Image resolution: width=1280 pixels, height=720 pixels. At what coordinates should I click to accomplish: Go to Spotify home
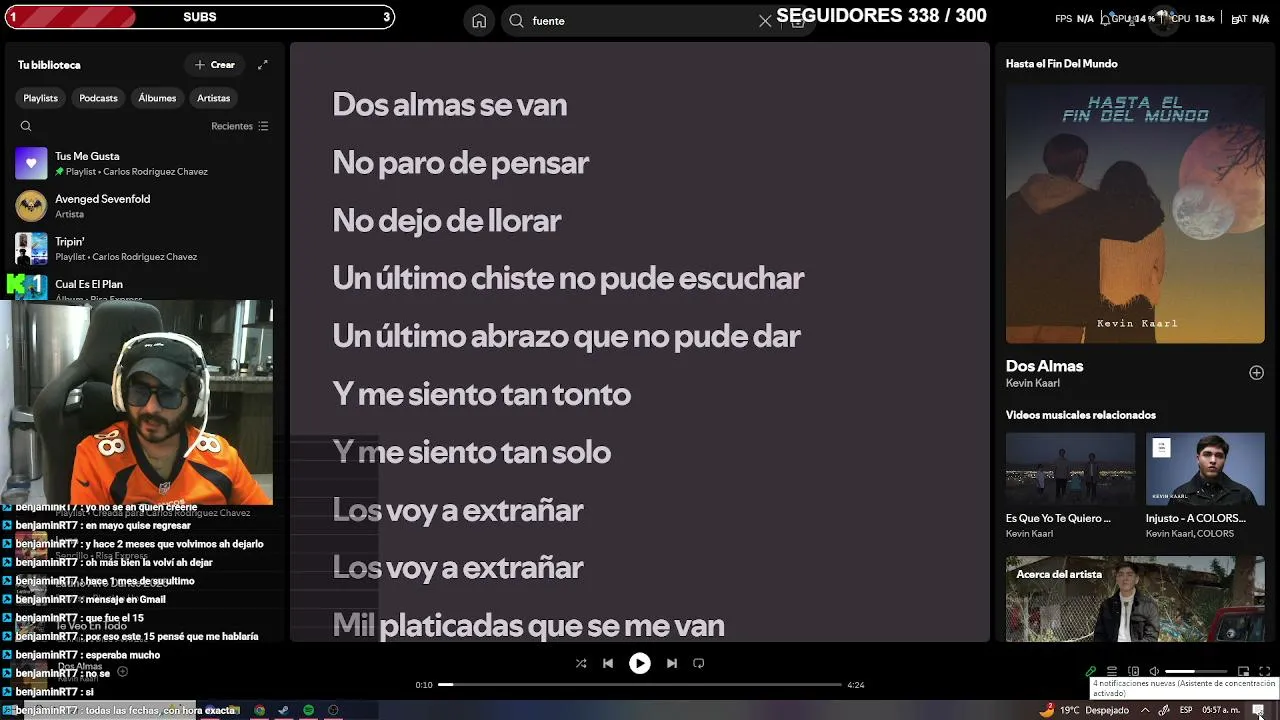click(x=479, y=20)
